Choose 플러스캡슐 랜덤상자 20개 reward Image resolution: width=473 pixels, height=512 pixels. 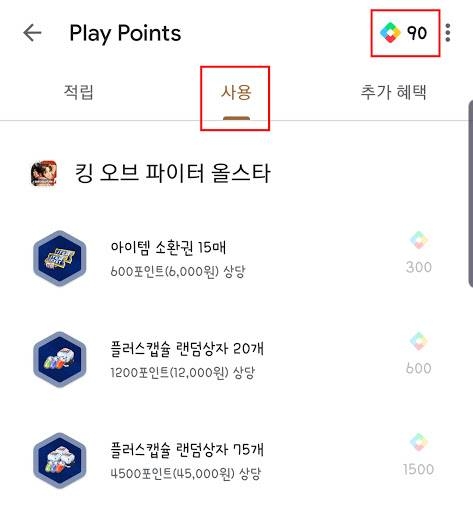(x=233, y=359)
